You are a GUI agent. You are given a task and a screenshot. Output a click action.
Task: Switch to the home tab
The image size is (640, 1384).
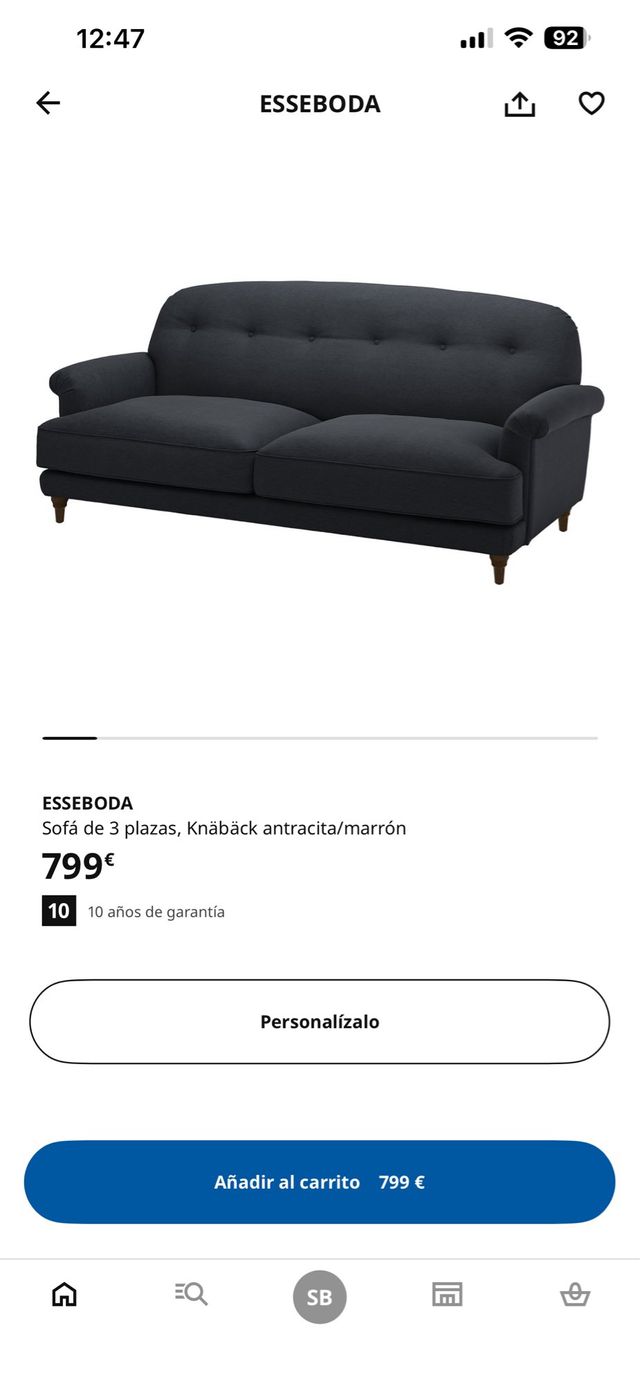[64, 1295]
